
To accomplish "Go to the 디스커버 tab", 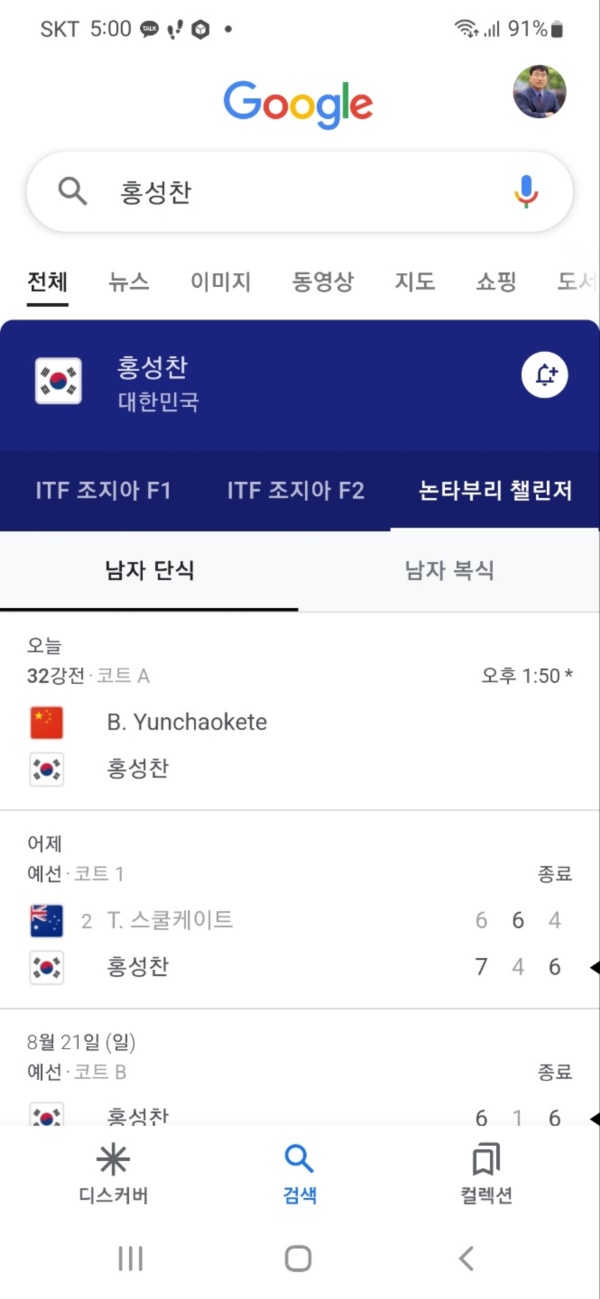I will (x=113, y=1174).
